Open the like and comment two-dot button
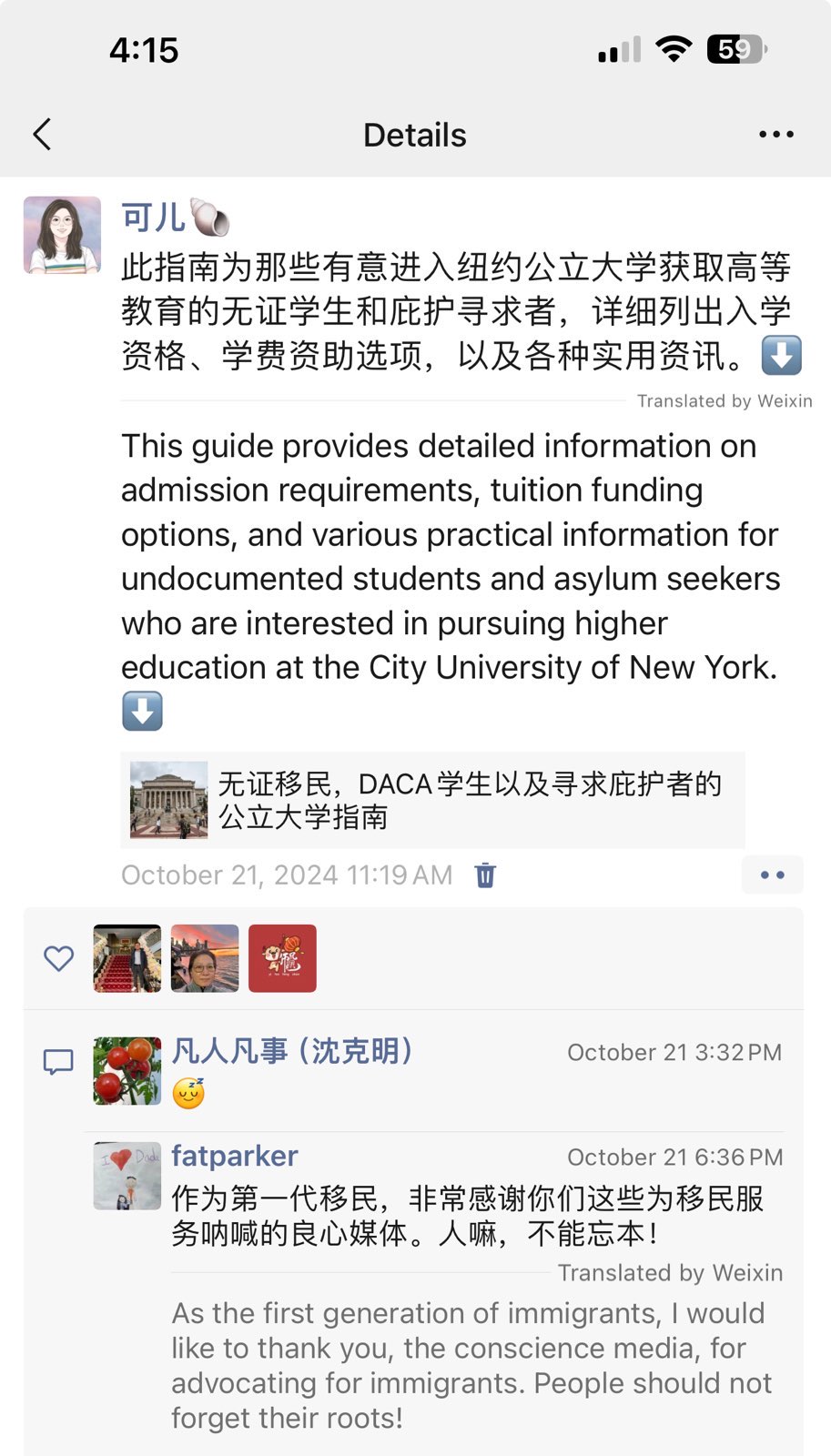 pos(772,875)
